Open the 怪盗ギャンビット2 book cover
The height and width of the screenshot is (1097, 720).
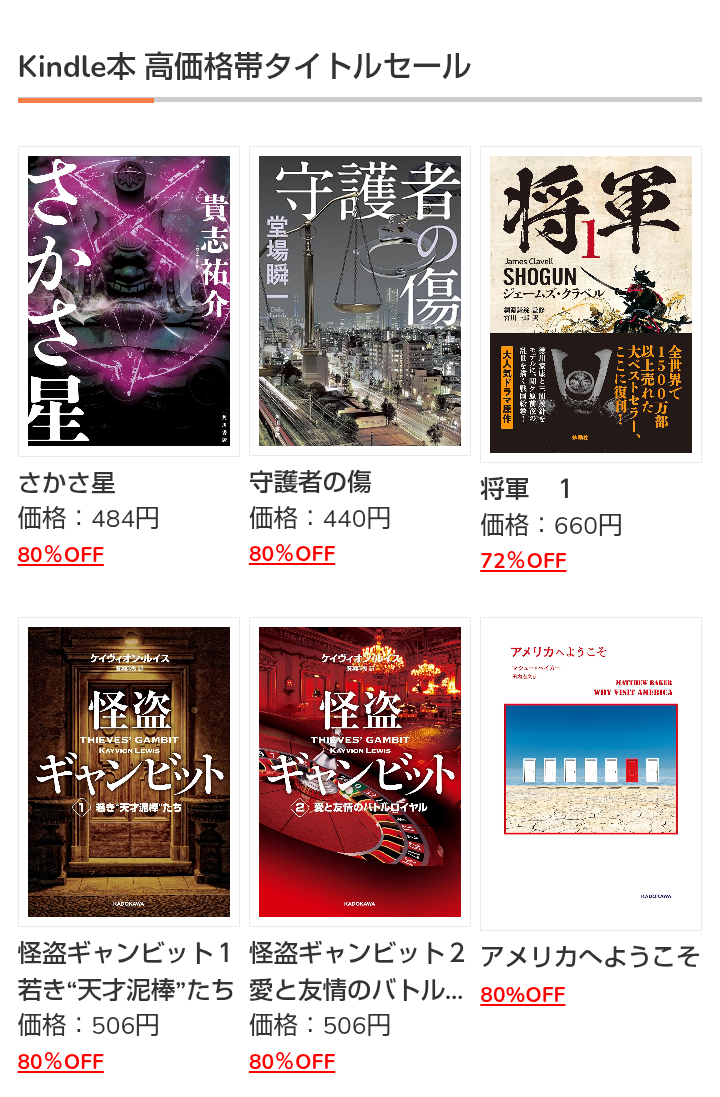click(360, 772)
